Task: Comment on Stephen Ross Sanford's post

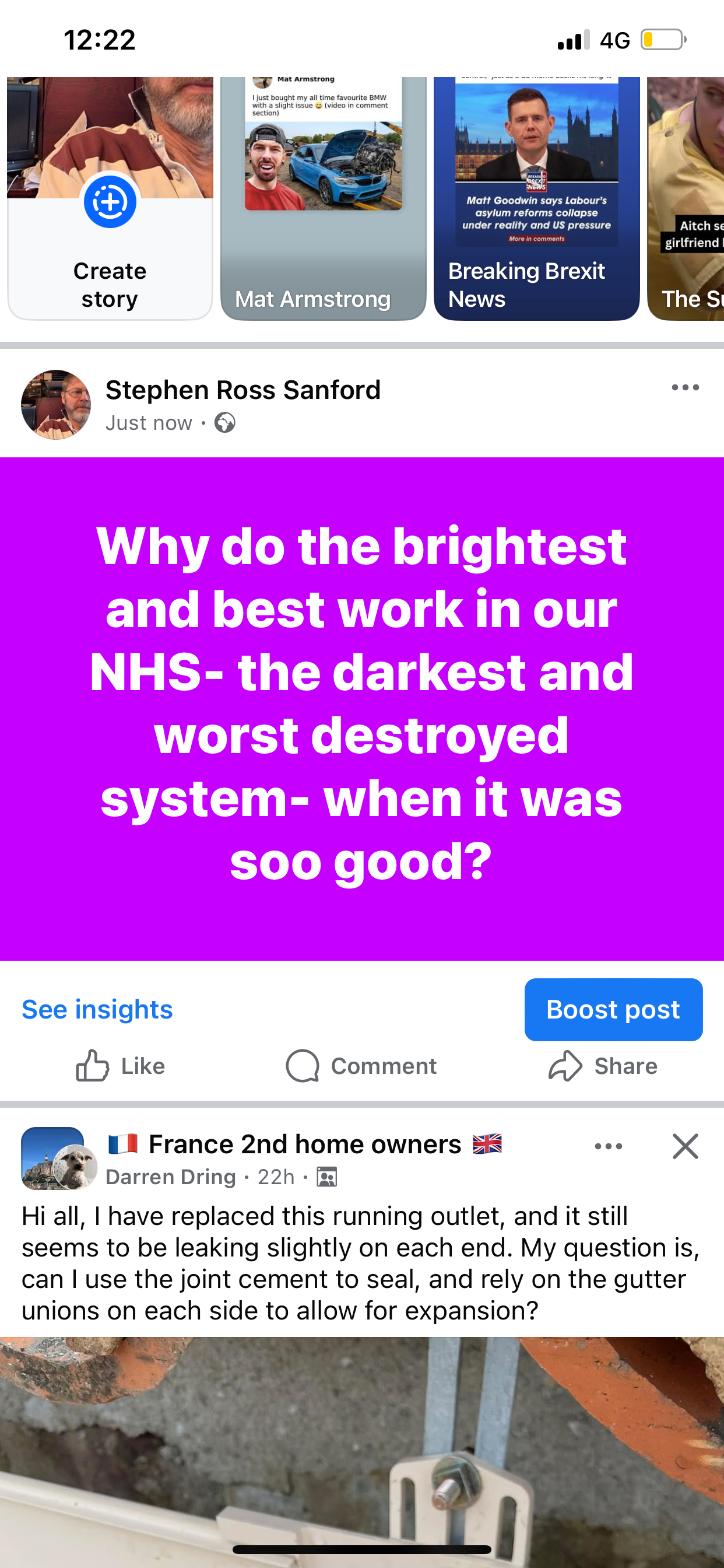Action: (361, 1066)
